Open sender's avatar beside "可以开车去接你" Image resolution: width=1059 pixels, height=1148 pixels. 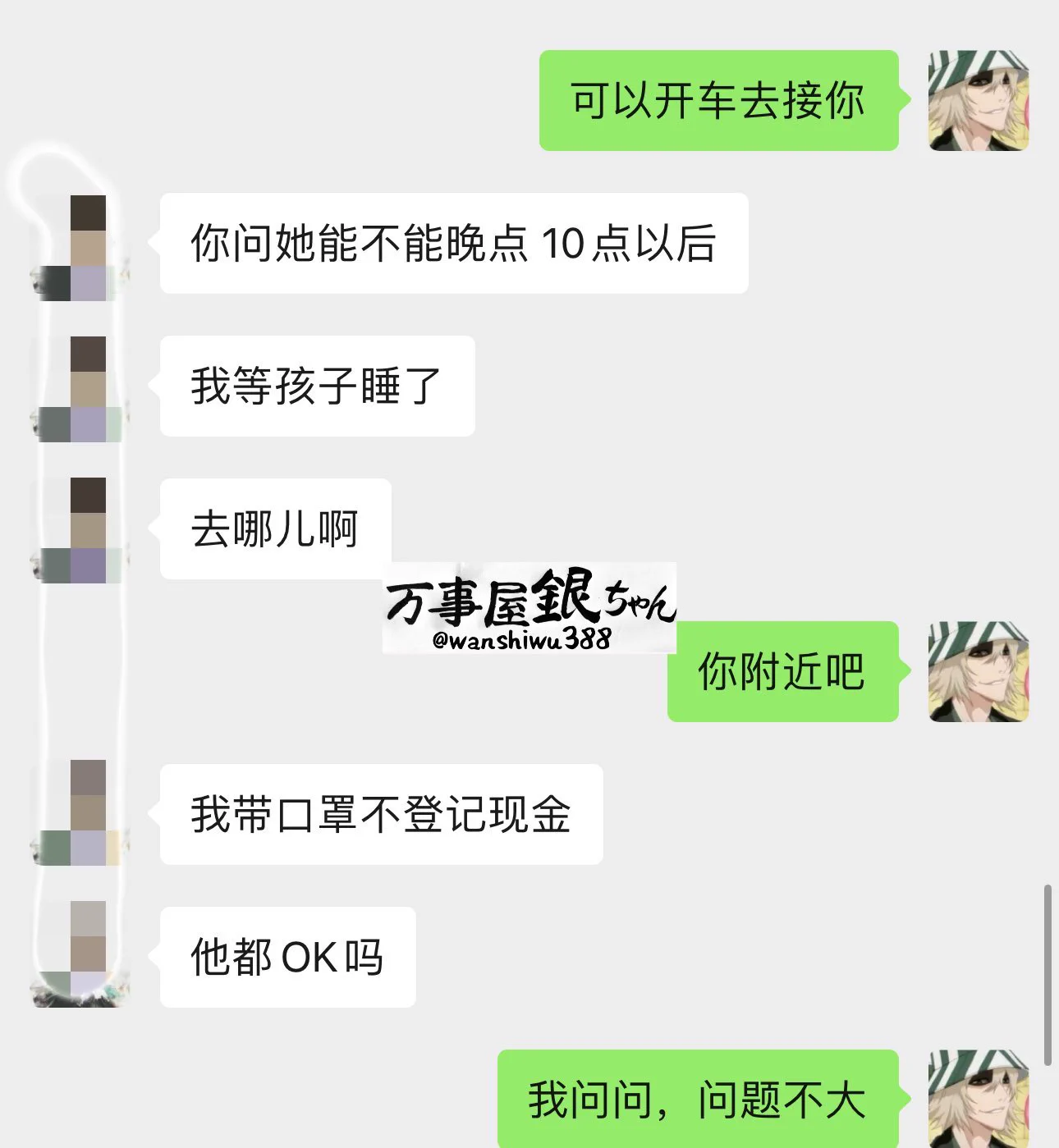pyautogui.click(x=978, y=101)
